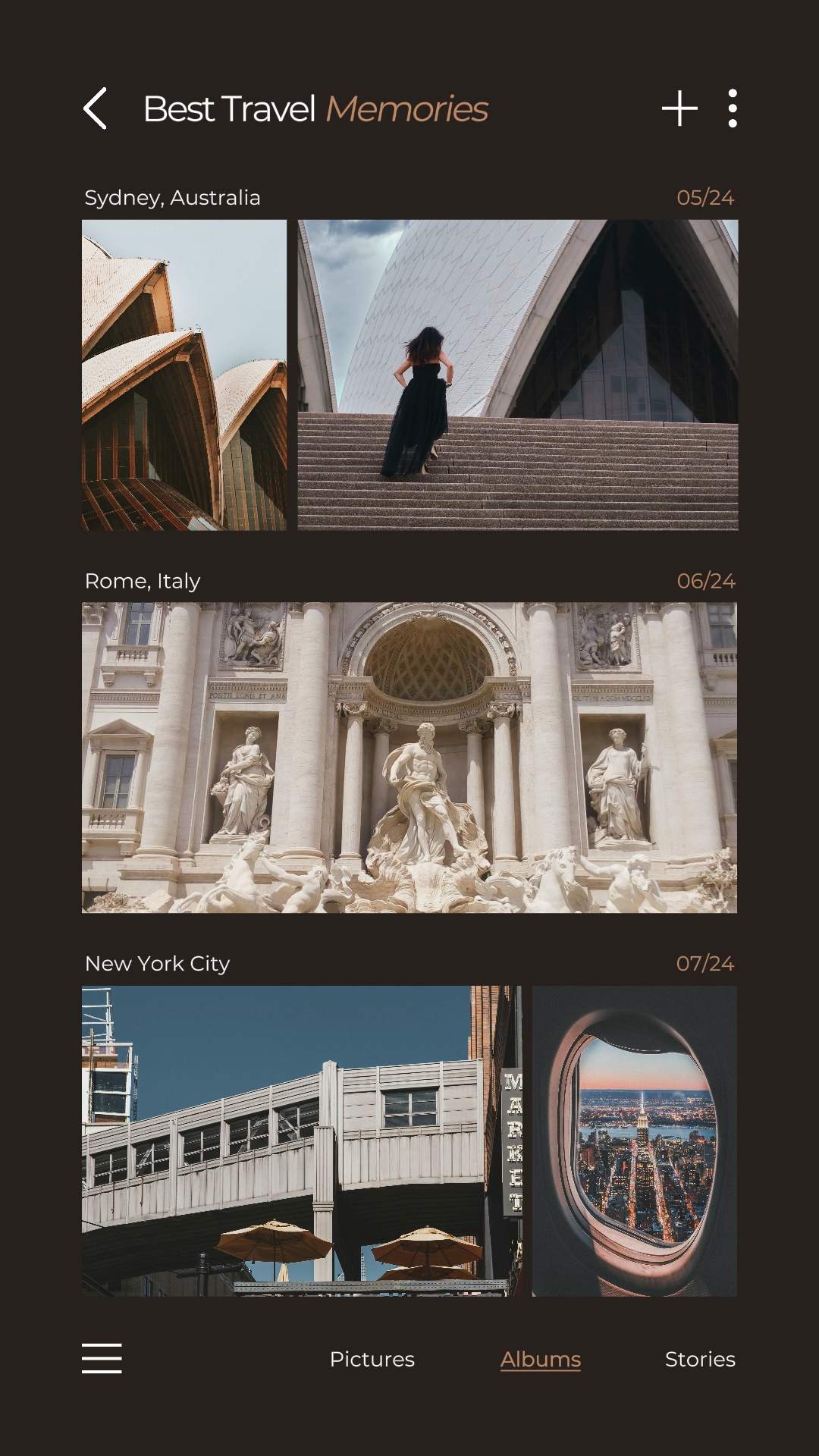Open the three-dot overflow menu

(733, 110)
